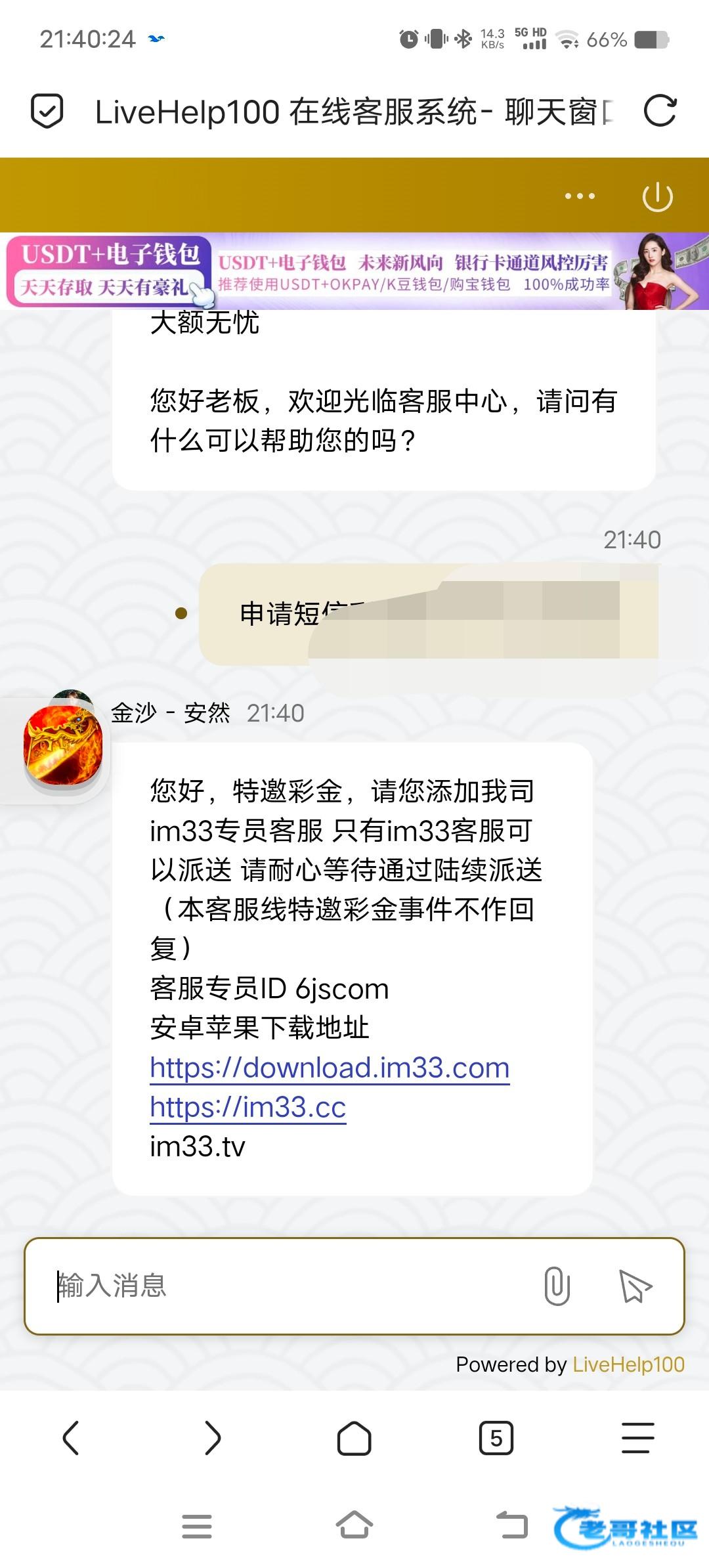Attach a file with the paperclip icon

(x=557, y=1286)
